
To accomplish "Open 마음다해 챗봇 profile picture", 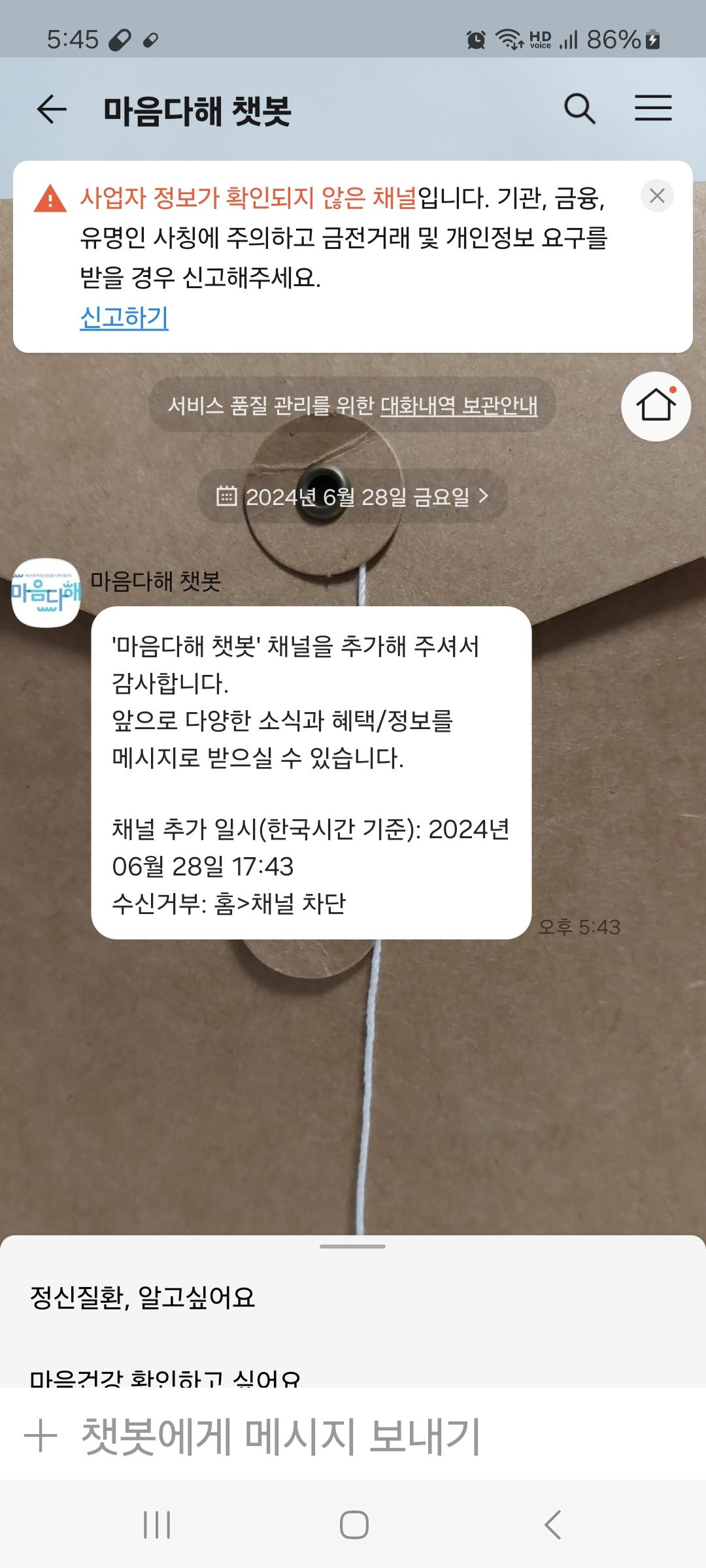I will click(46, 593).
